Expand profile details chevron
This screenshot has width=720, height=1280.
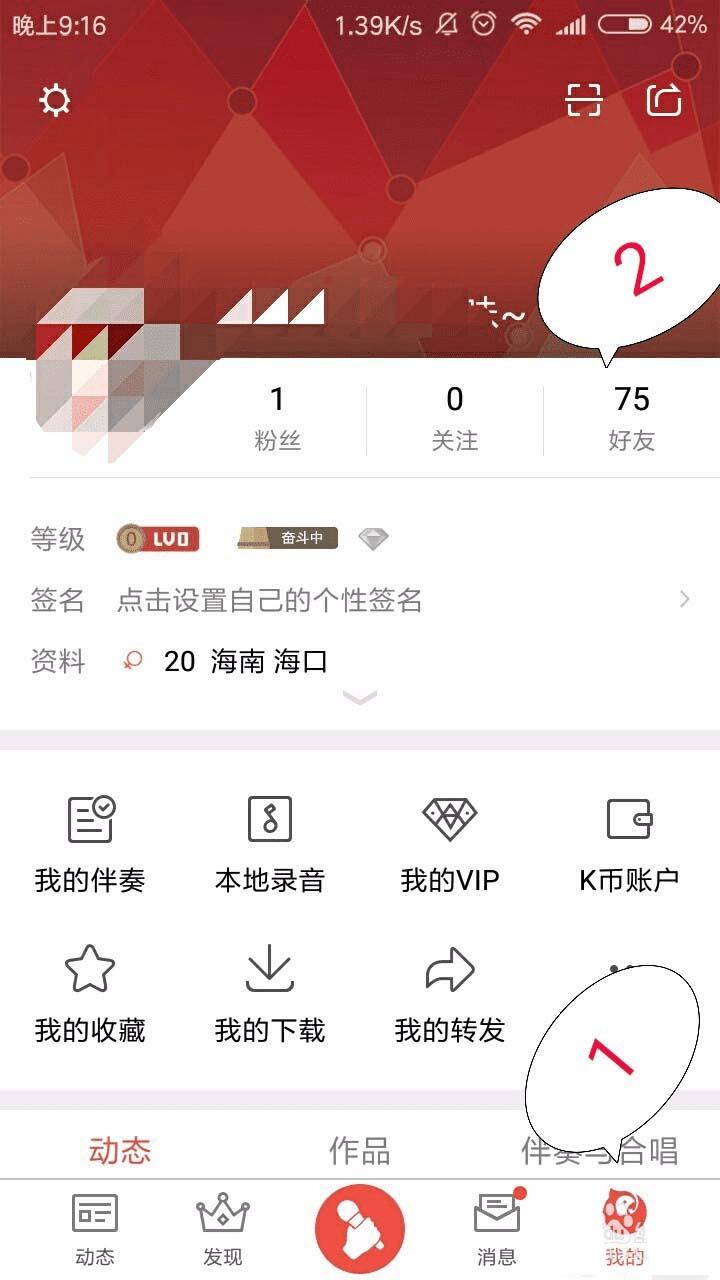point(360,698)
